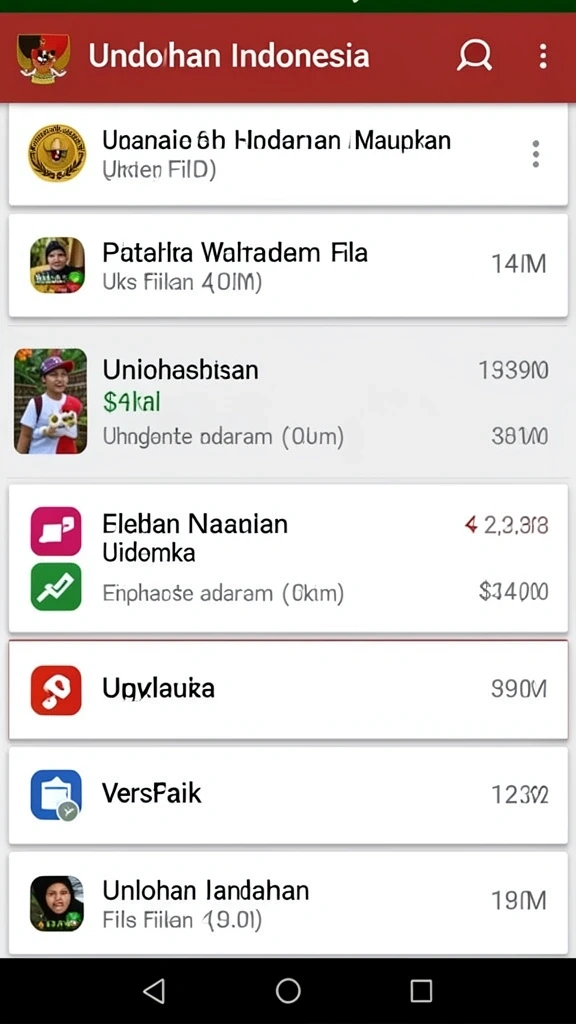
Task: Open the three-dot menu on the first row
Action: 536,154
